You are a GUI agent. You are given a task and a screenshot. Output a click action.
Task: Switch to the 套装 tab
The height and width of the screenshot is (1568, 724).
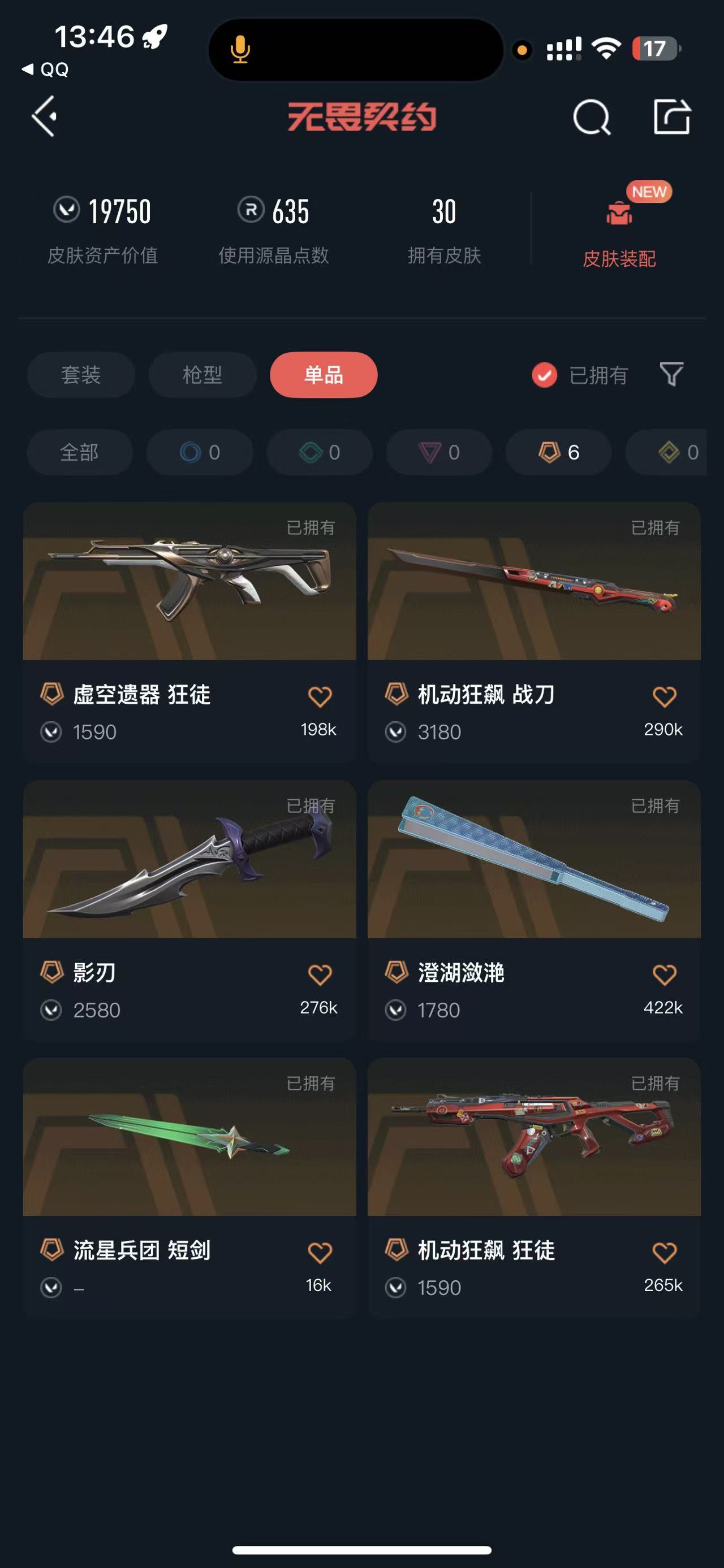[x=81, y=374]
